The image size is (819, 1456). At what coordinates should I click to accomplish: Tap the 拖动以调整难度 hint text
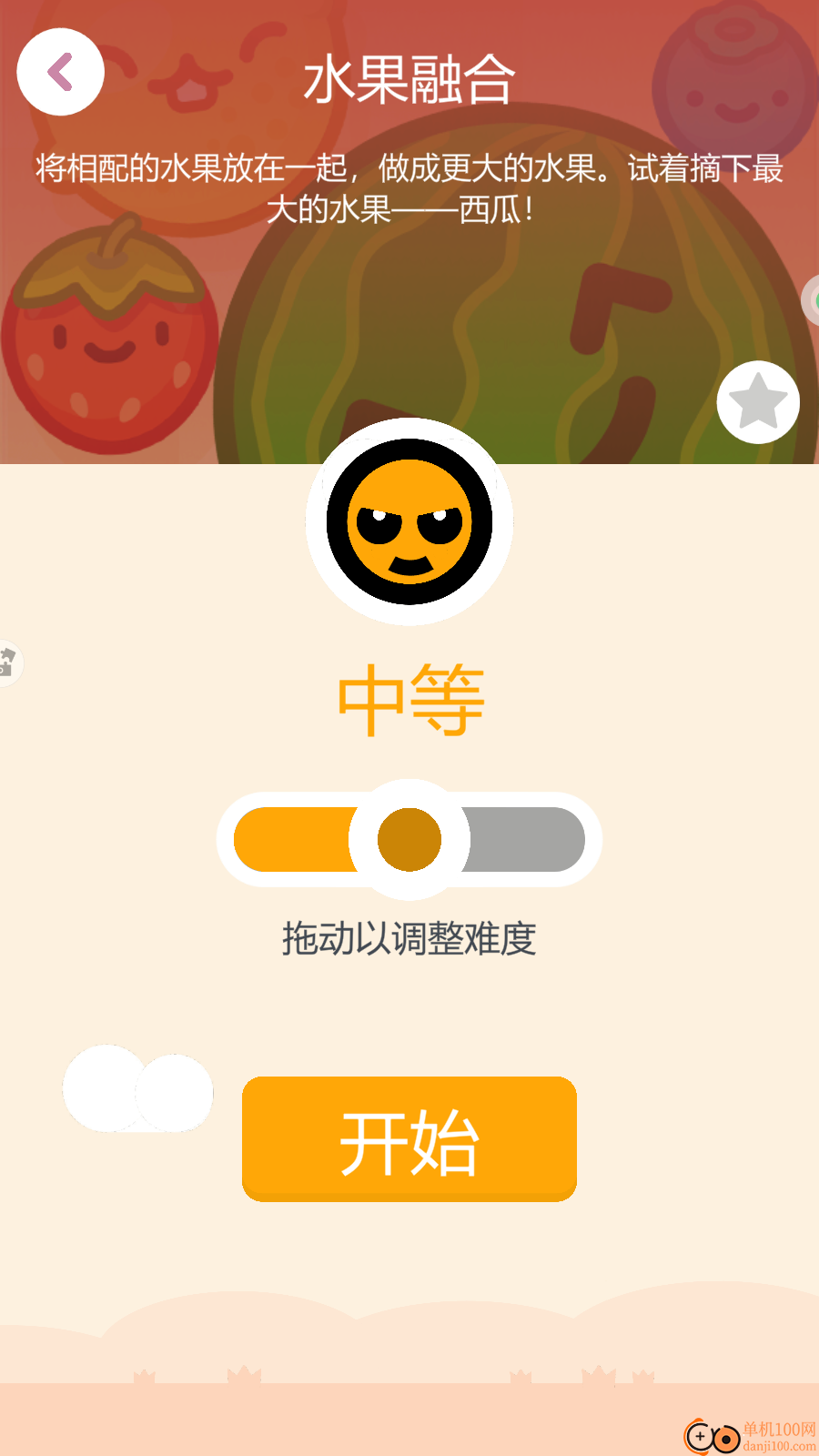409,937
